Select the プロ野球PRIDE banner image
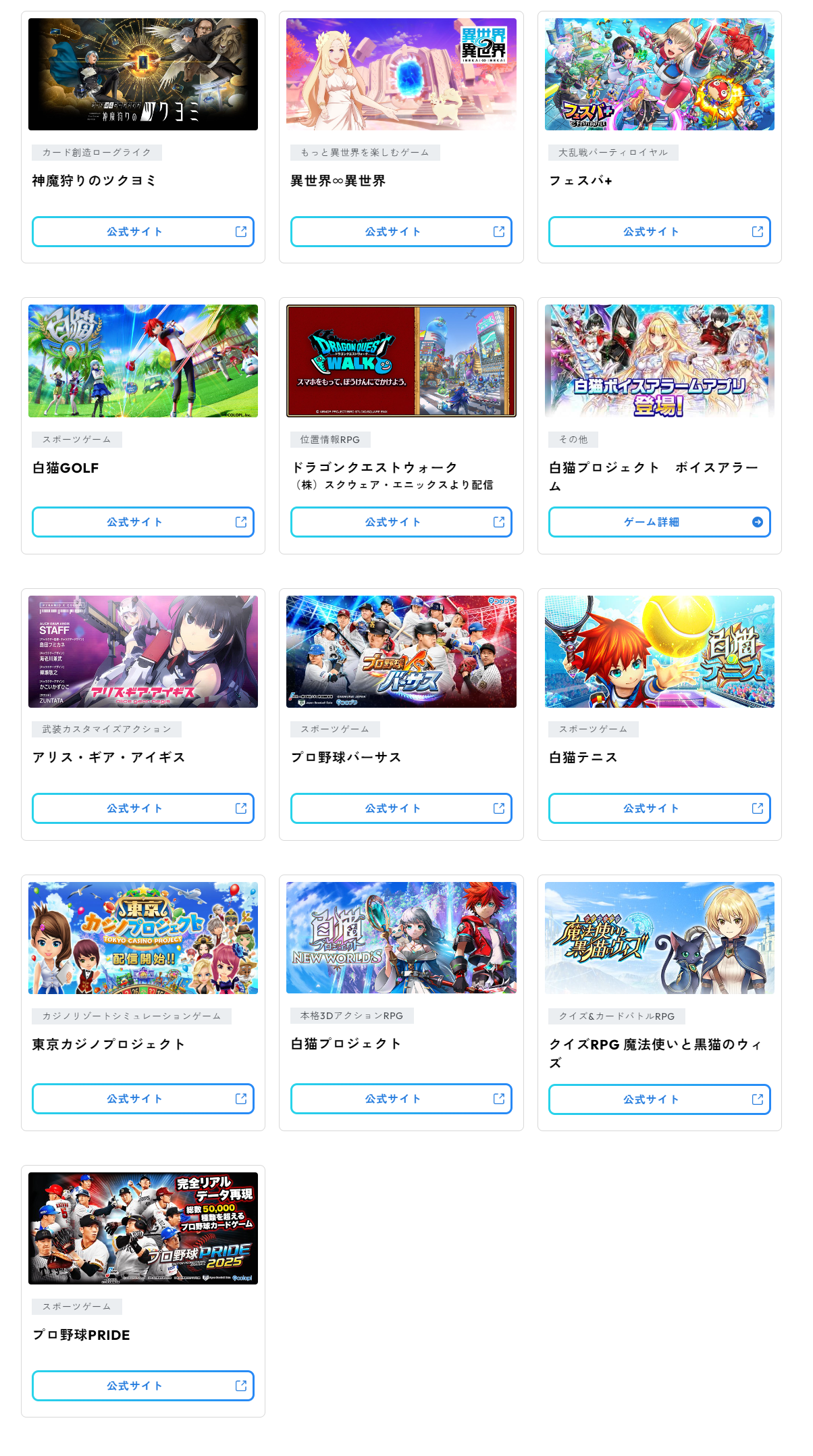This screenshot has width=813, height=1456. [142, 1228]
